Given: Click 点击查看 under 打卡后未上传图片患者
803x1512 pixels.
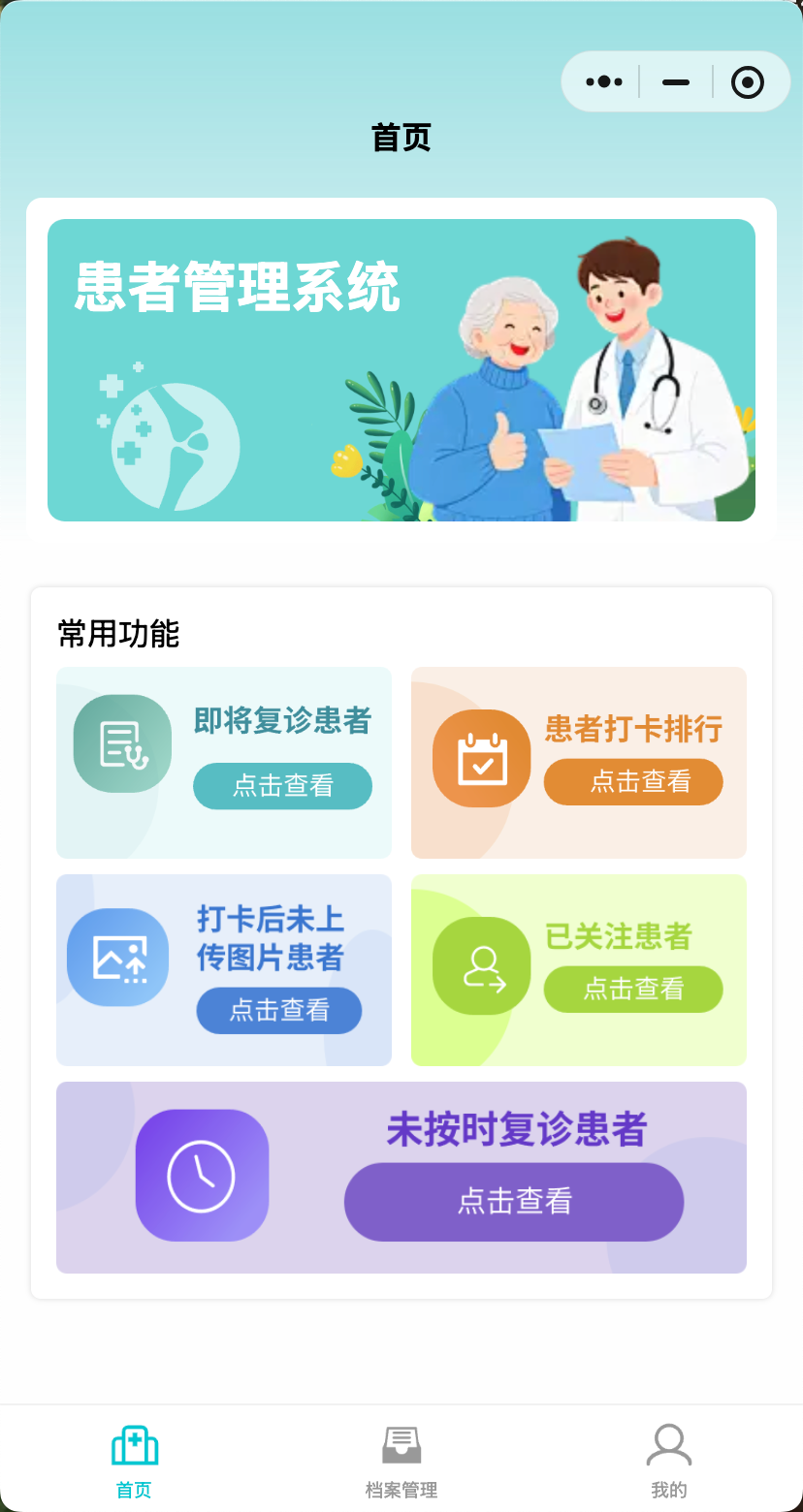Looking at the screenshot, I should click(x=278, y=1010).
